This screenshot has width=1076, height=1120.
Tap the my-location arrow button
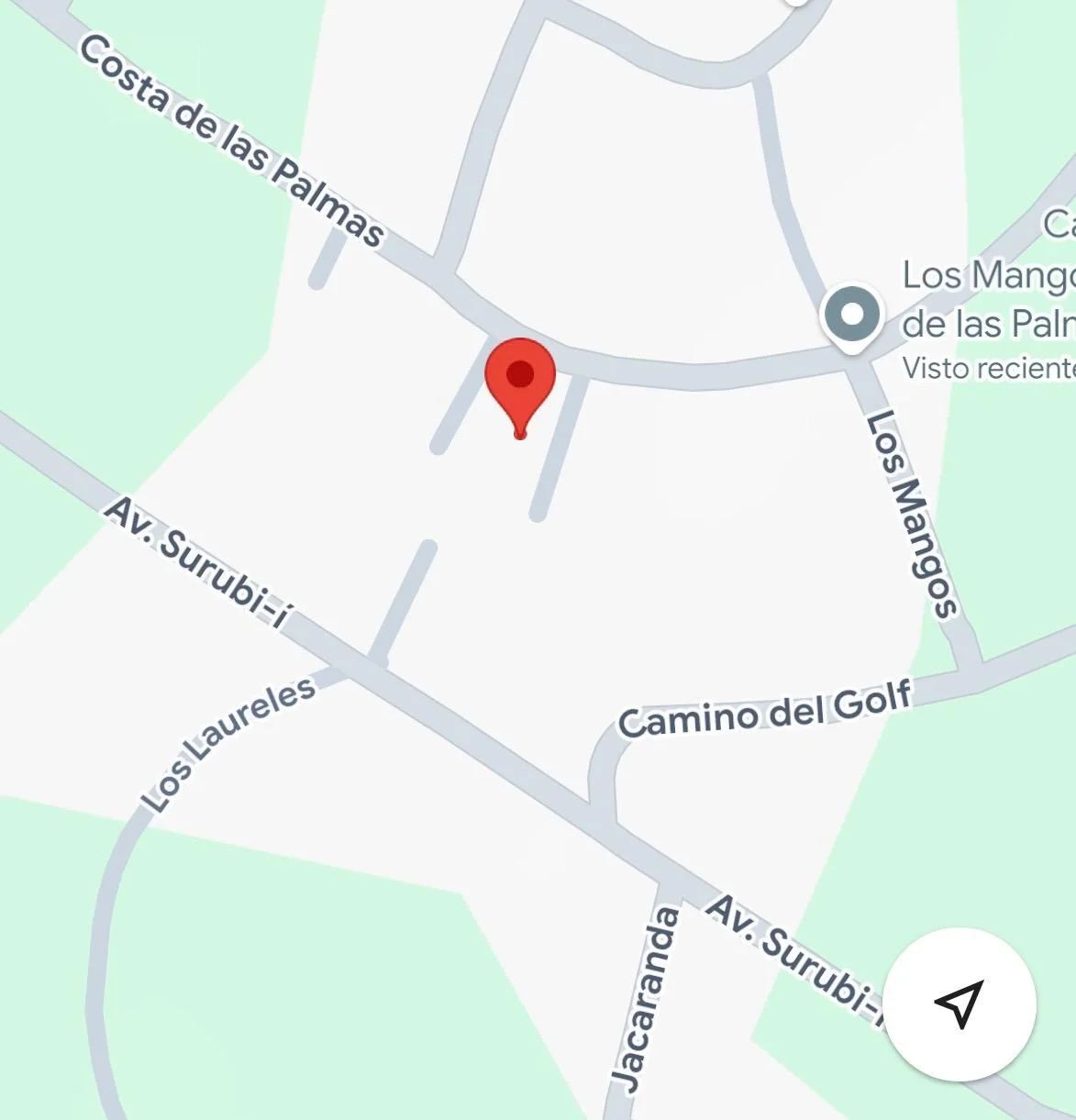coord(960,1004)
